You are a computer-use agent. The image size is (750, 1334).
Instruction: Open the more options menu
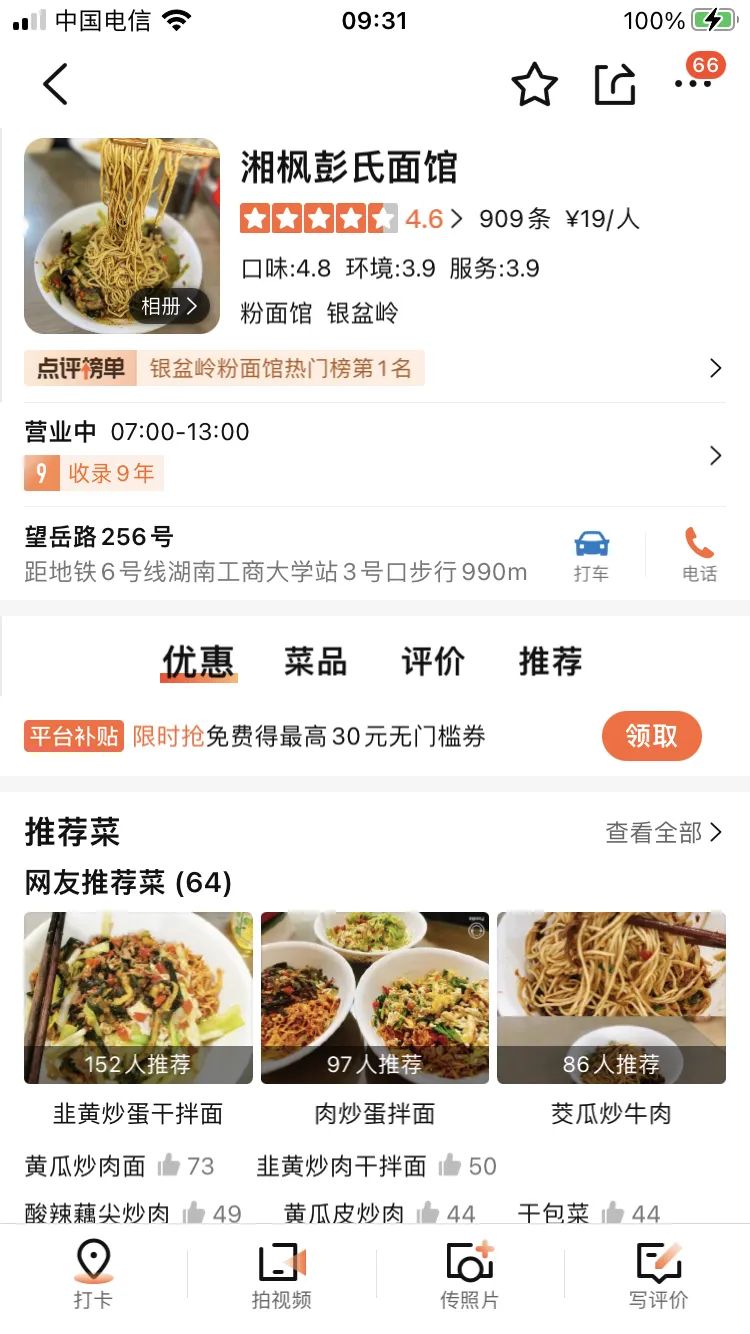click(692, 85)
